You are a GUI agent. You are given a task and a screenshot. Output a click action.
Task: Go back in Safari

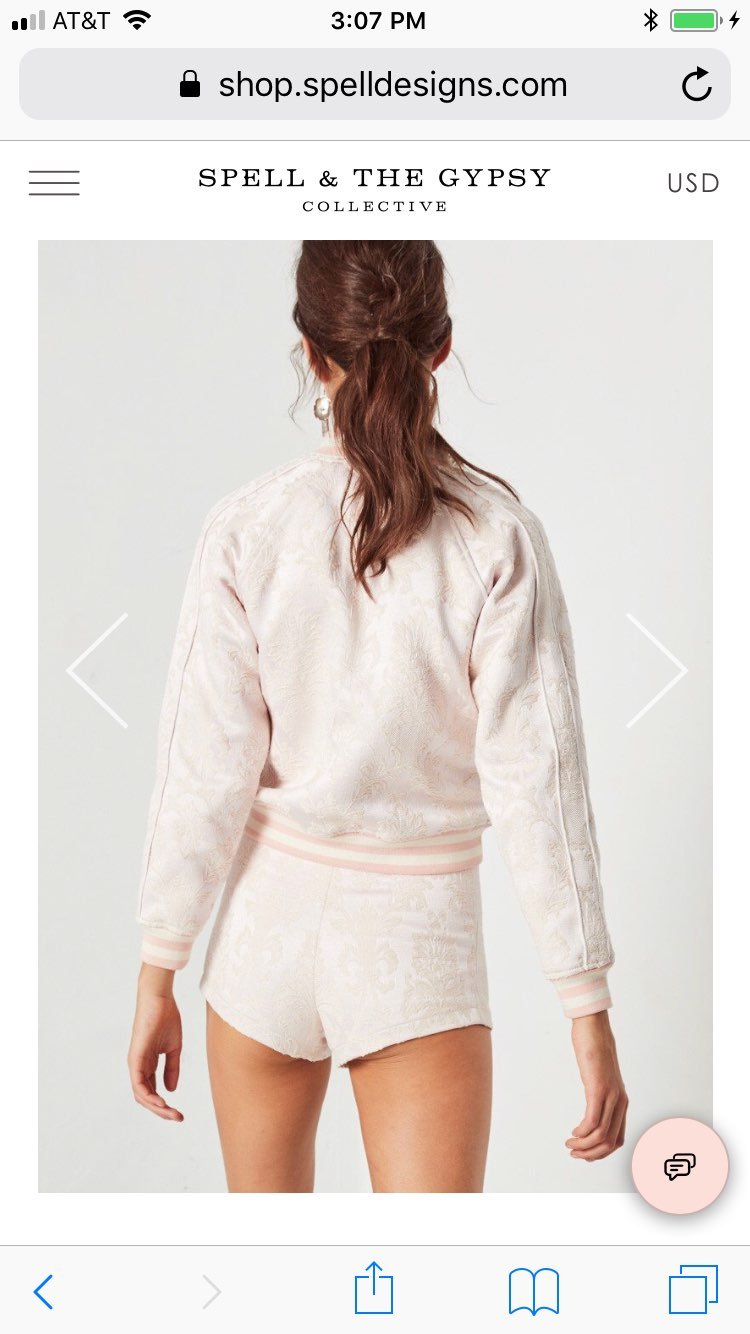click(x=43, y=1291)
